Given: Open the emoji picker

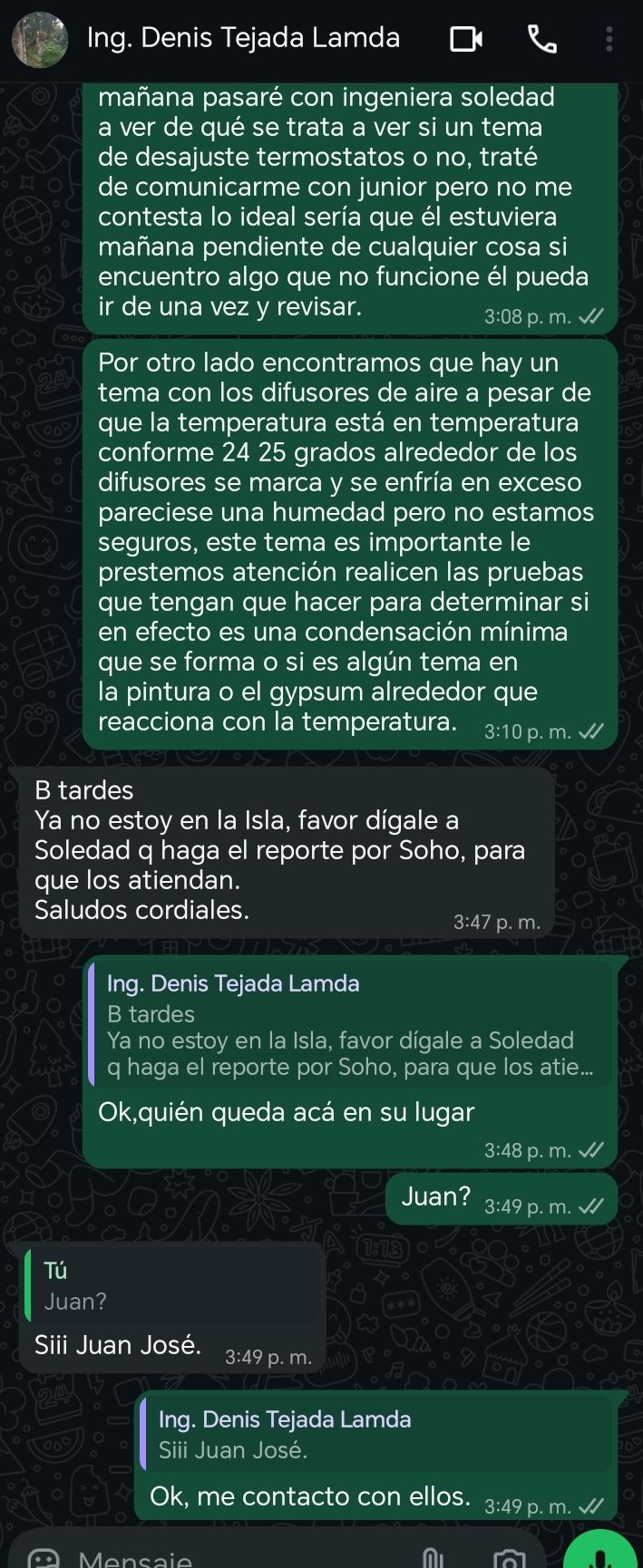Looking at the screenshot, I should click(44, 1559).
